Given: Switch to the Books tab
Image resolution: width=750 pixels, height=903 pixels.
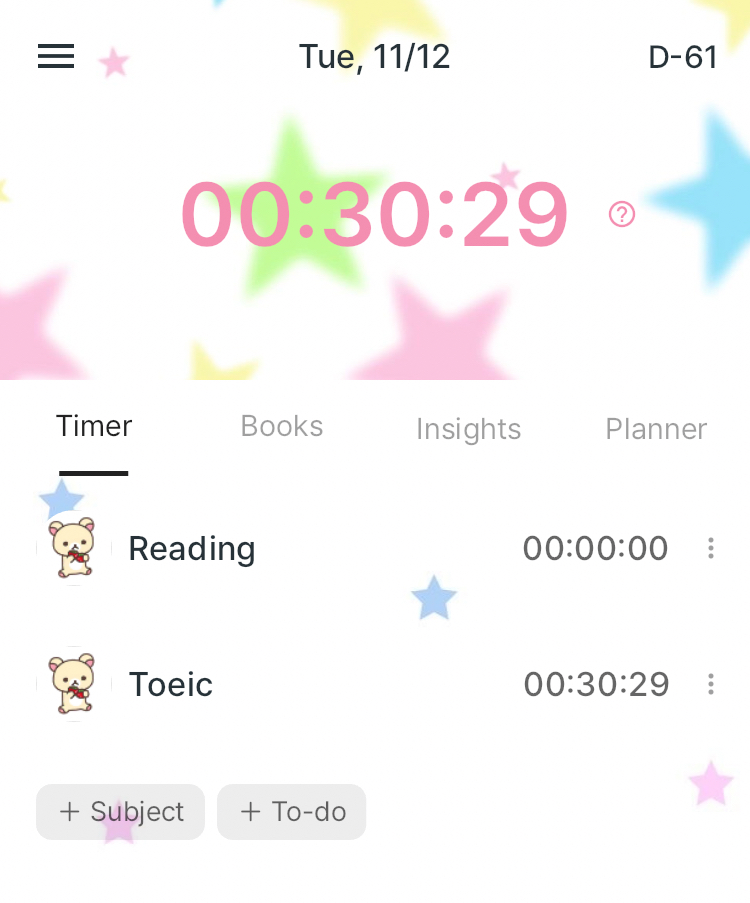Looking at the screenshot, I should (282, 427).
